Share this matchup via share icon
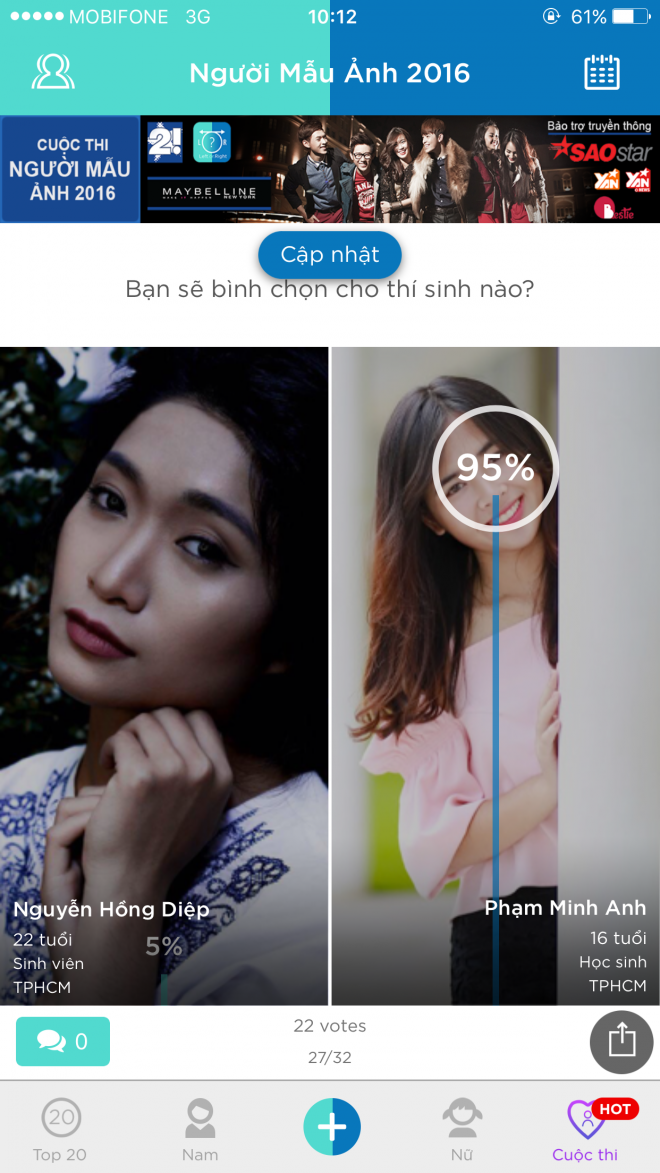The width and height of the screenshot is (660, 1173). pos(621,1041)
